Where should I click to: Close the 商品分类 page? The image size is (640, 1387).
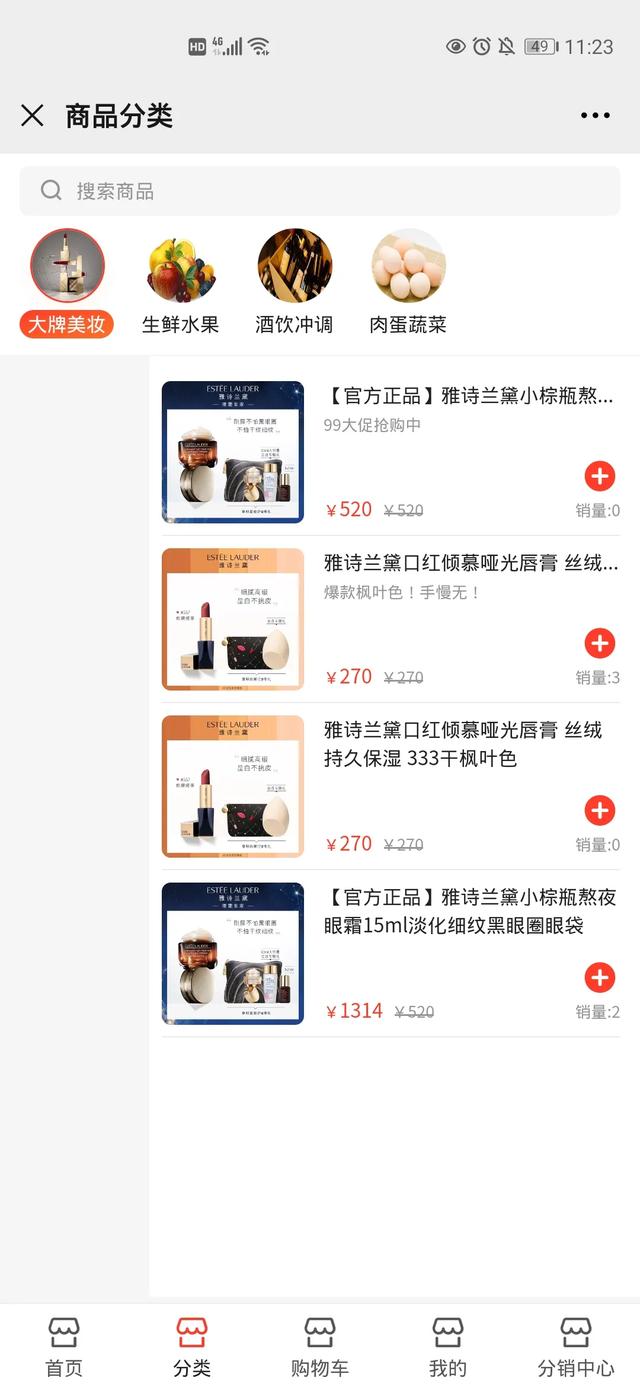[32, 115]
